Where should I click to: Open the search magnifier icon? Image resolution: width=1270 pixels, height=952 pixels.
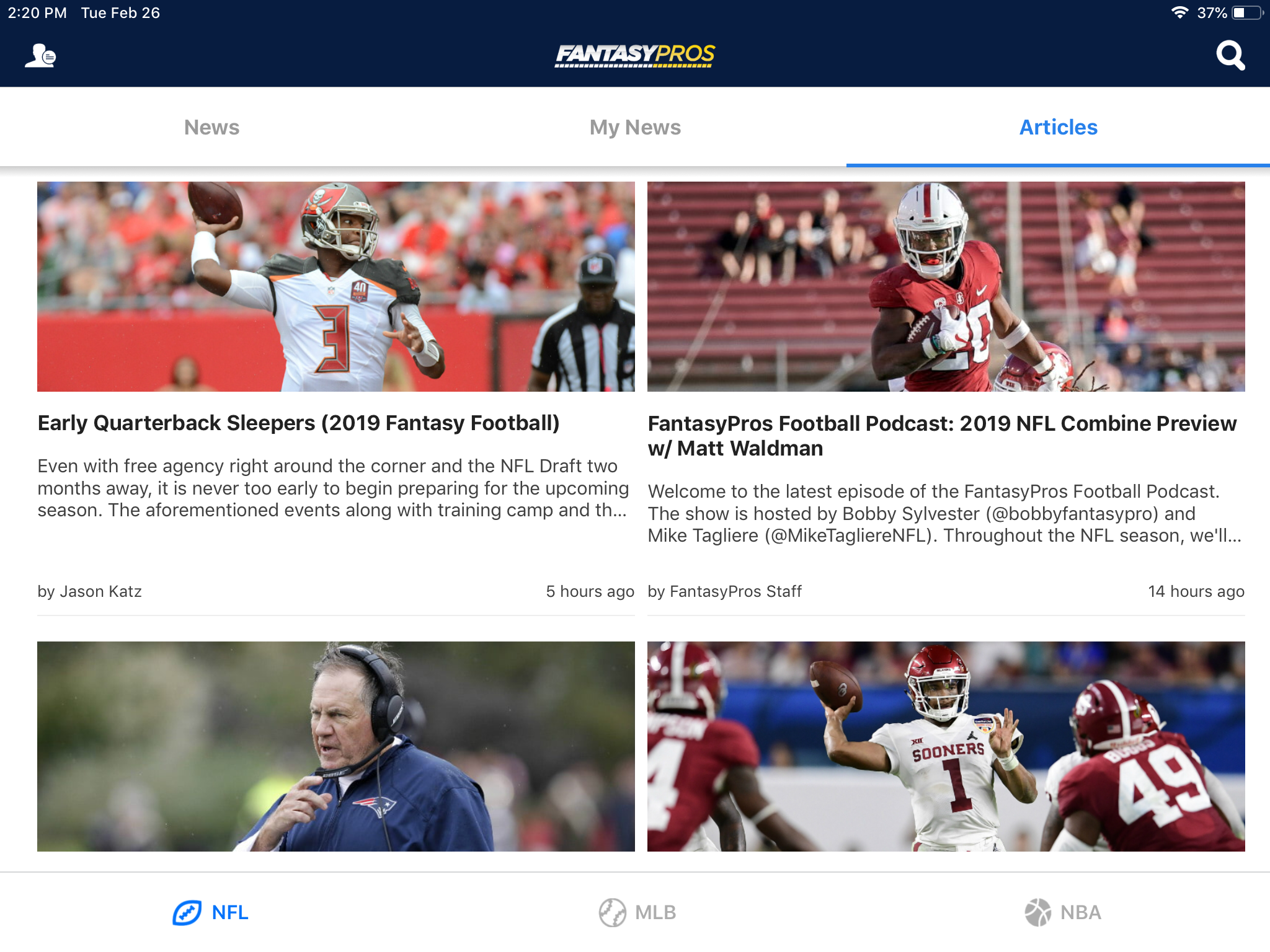1230,56
